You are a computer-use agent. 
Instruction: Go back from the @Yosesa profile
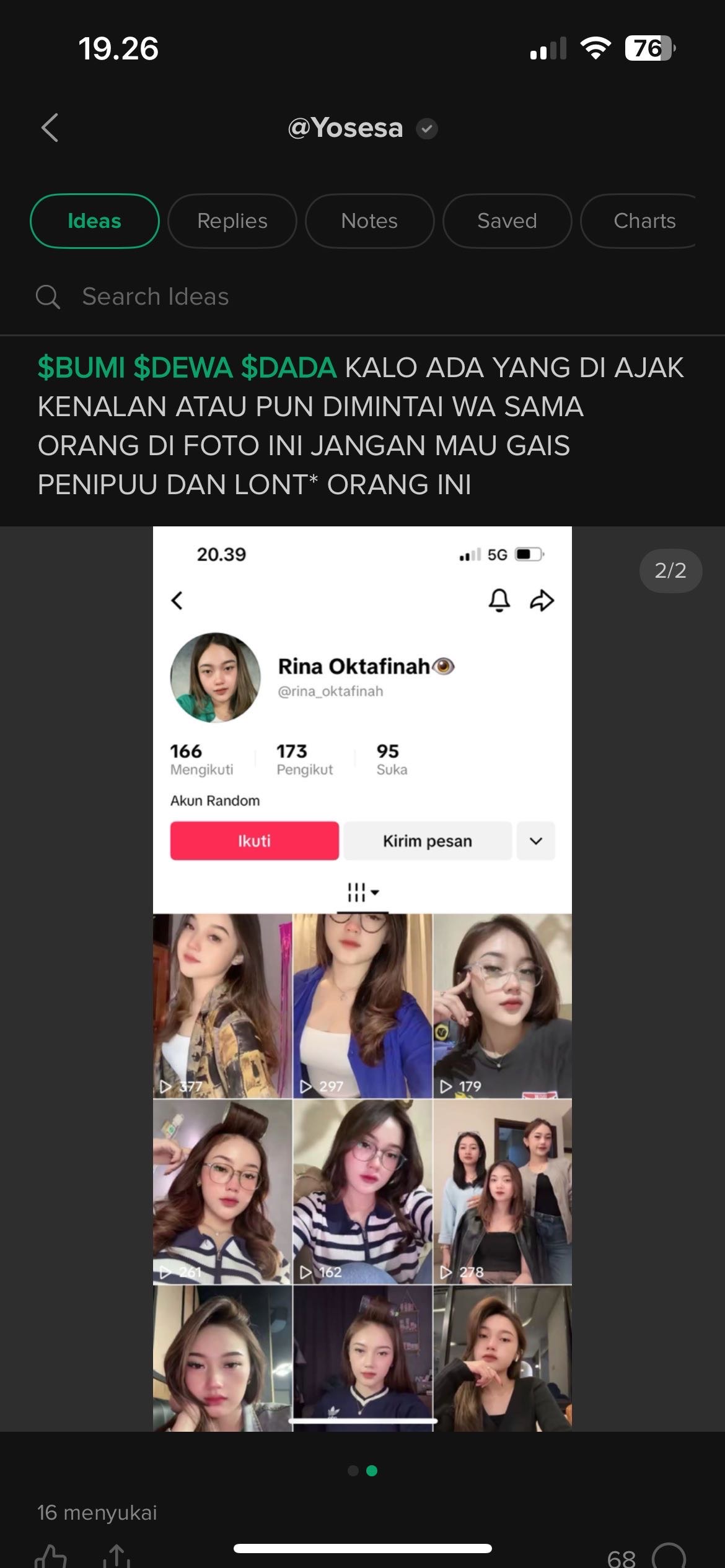50,128
